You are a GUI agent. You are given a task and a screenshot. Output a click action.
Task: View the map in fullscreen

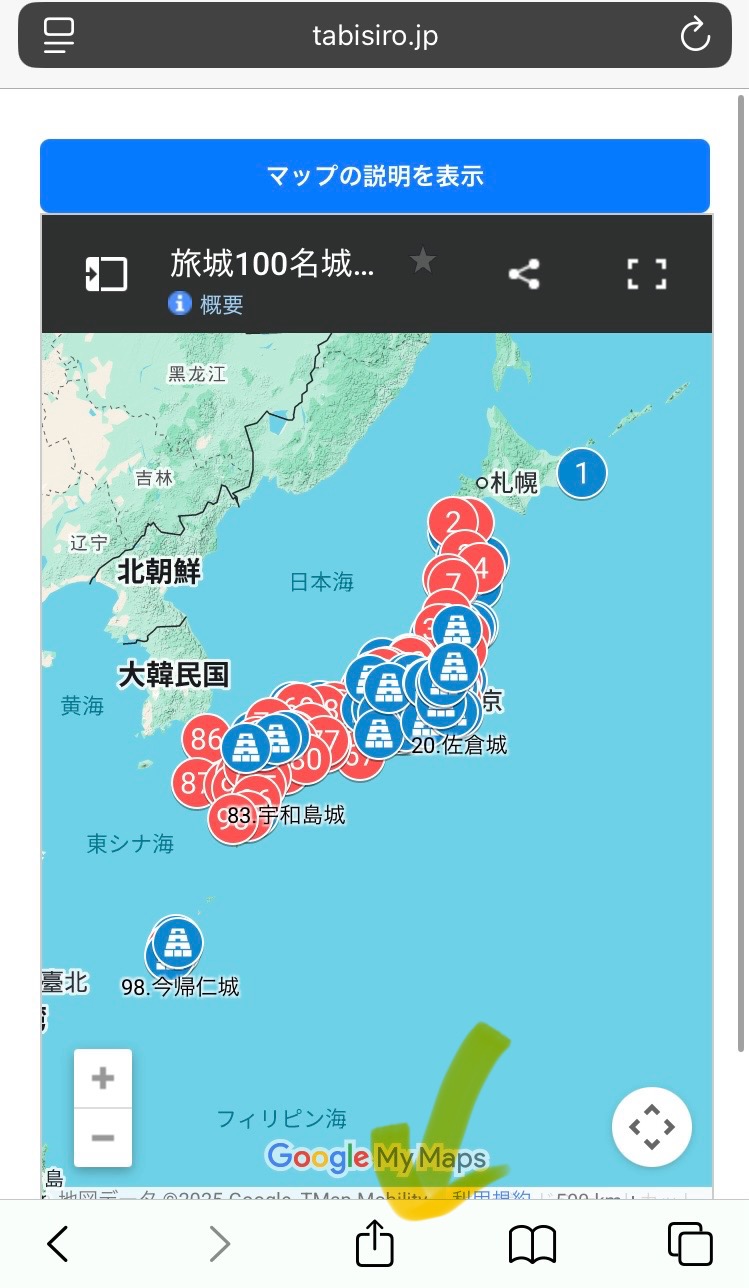[646, 274]
